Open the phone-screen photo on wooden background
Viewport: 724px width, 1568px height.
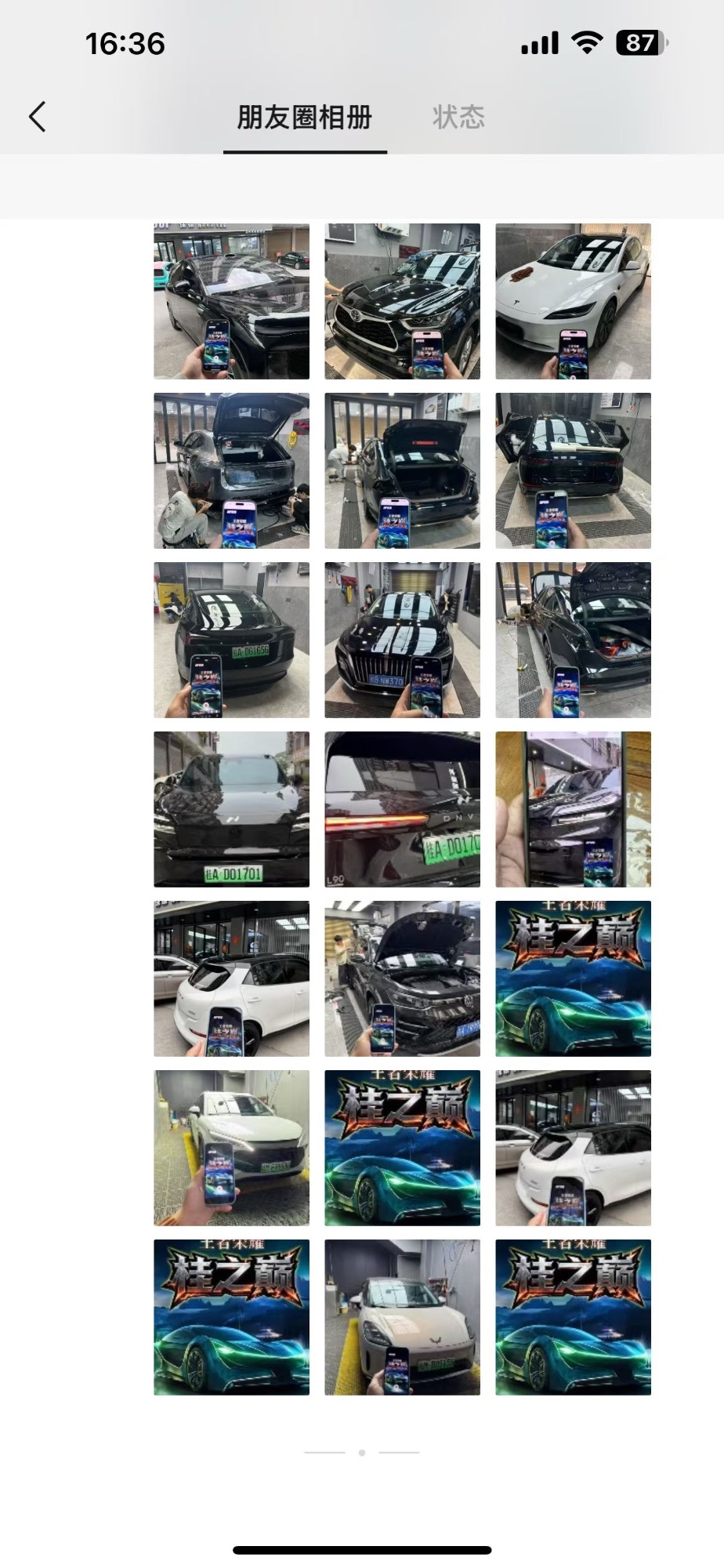click(x=573, y=809)
